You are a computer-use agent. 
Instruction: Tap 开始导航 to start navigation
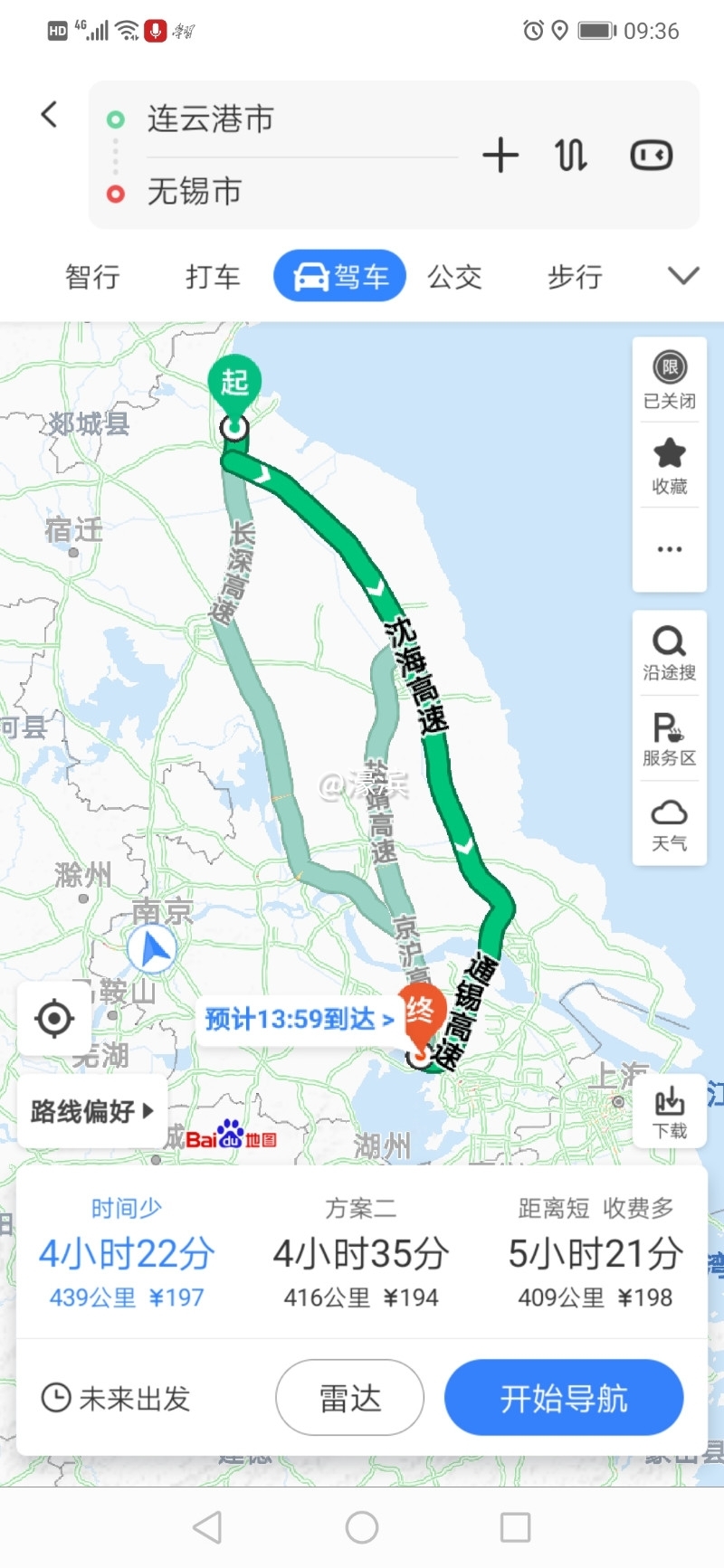(563, 1399)
